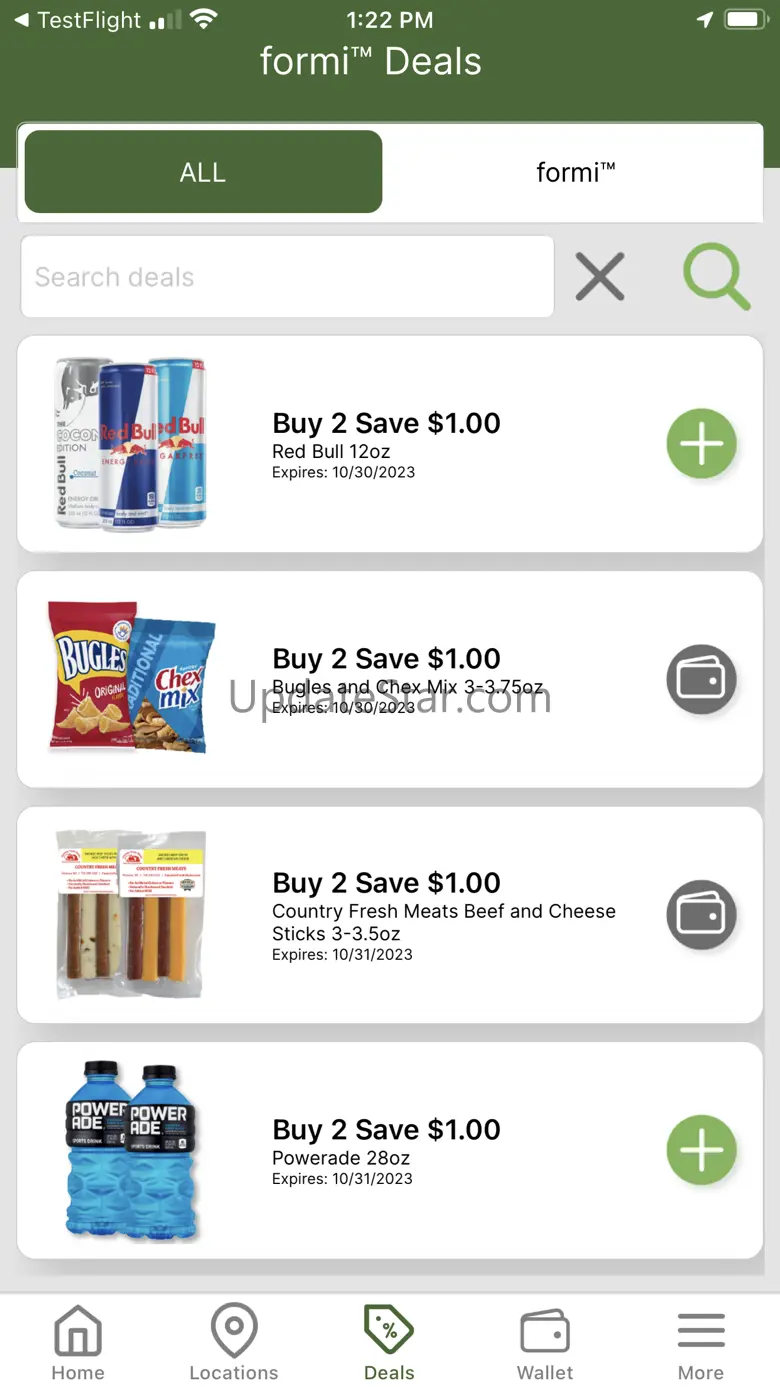Add the Red Bull 12oz deal

(x=702, y=444)
